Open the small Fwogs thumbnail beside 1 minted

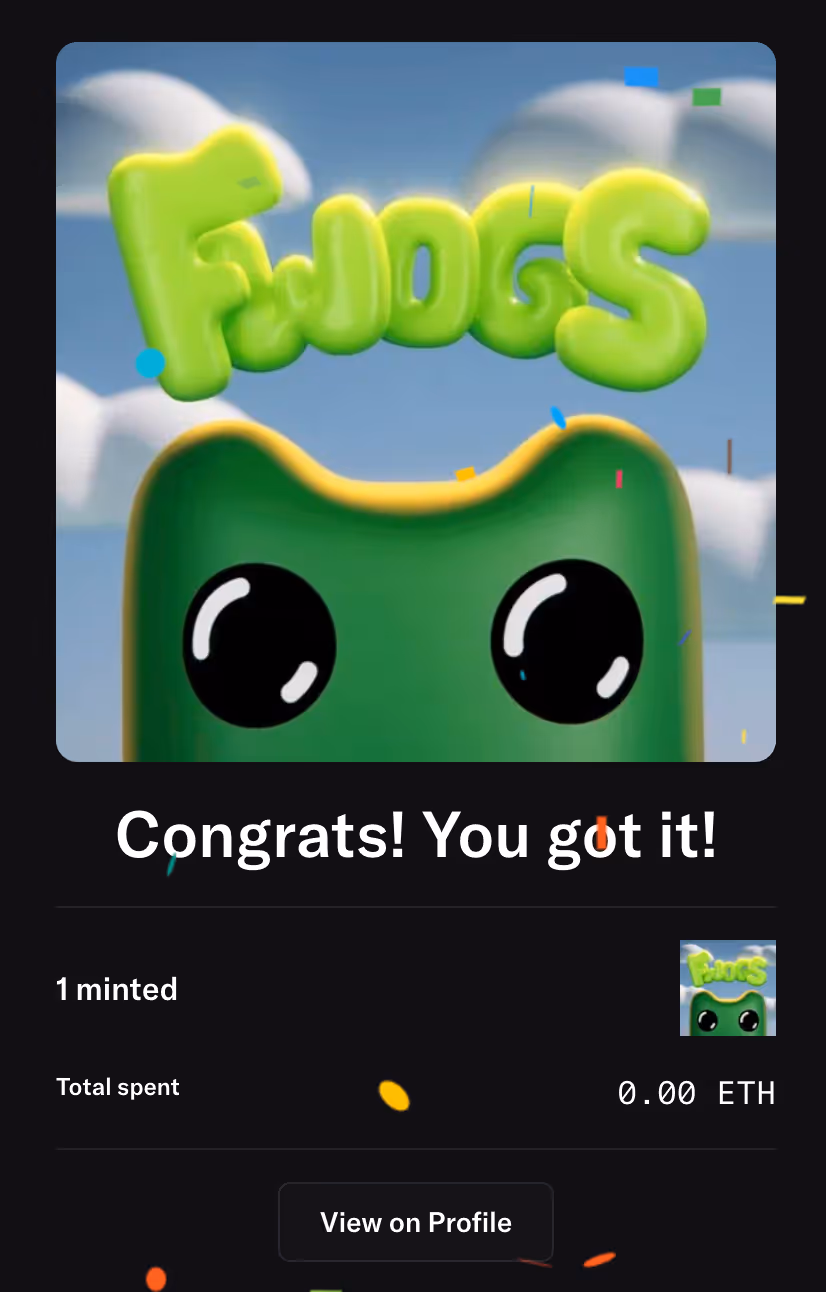[x=727, y=988]
